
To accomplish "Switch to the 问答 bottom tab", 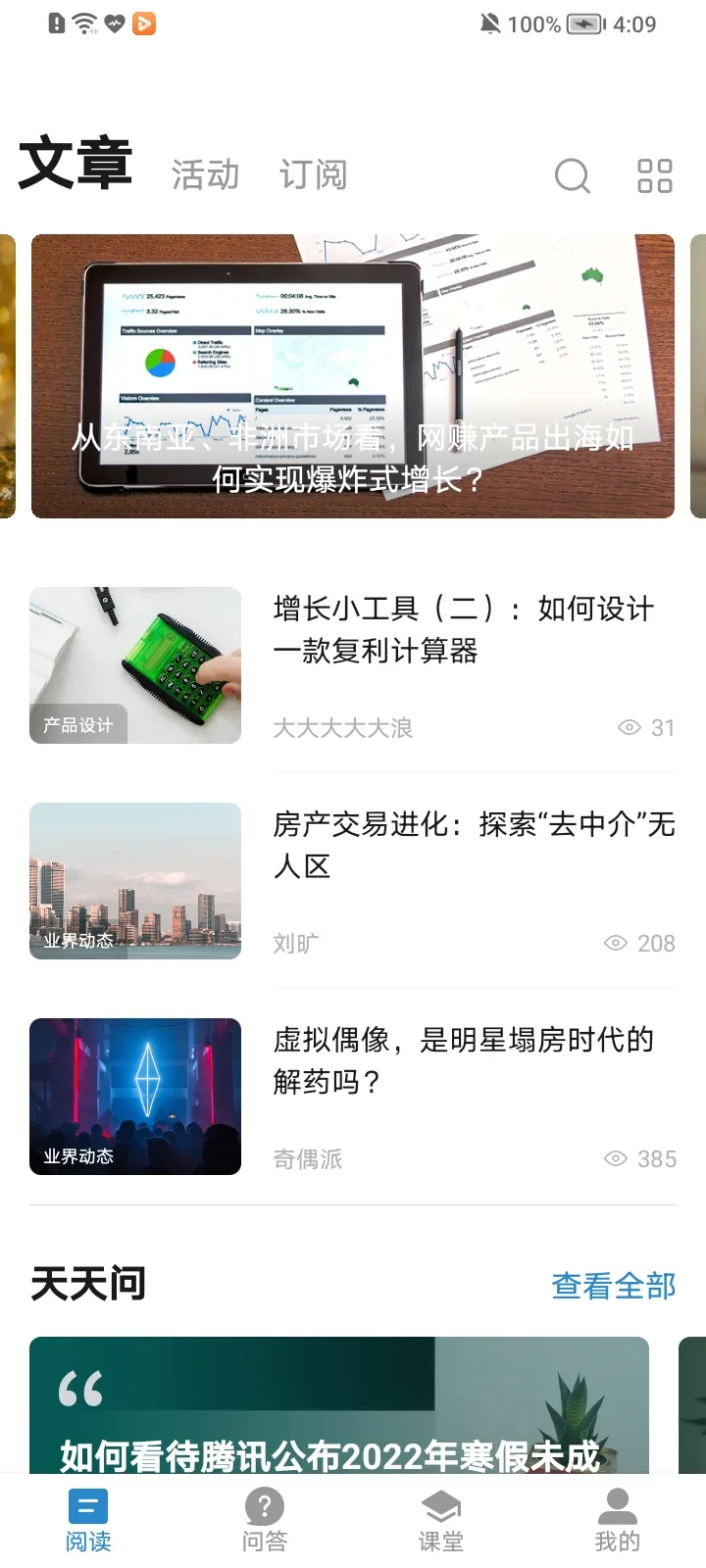I will click(x=265, y=1521).
